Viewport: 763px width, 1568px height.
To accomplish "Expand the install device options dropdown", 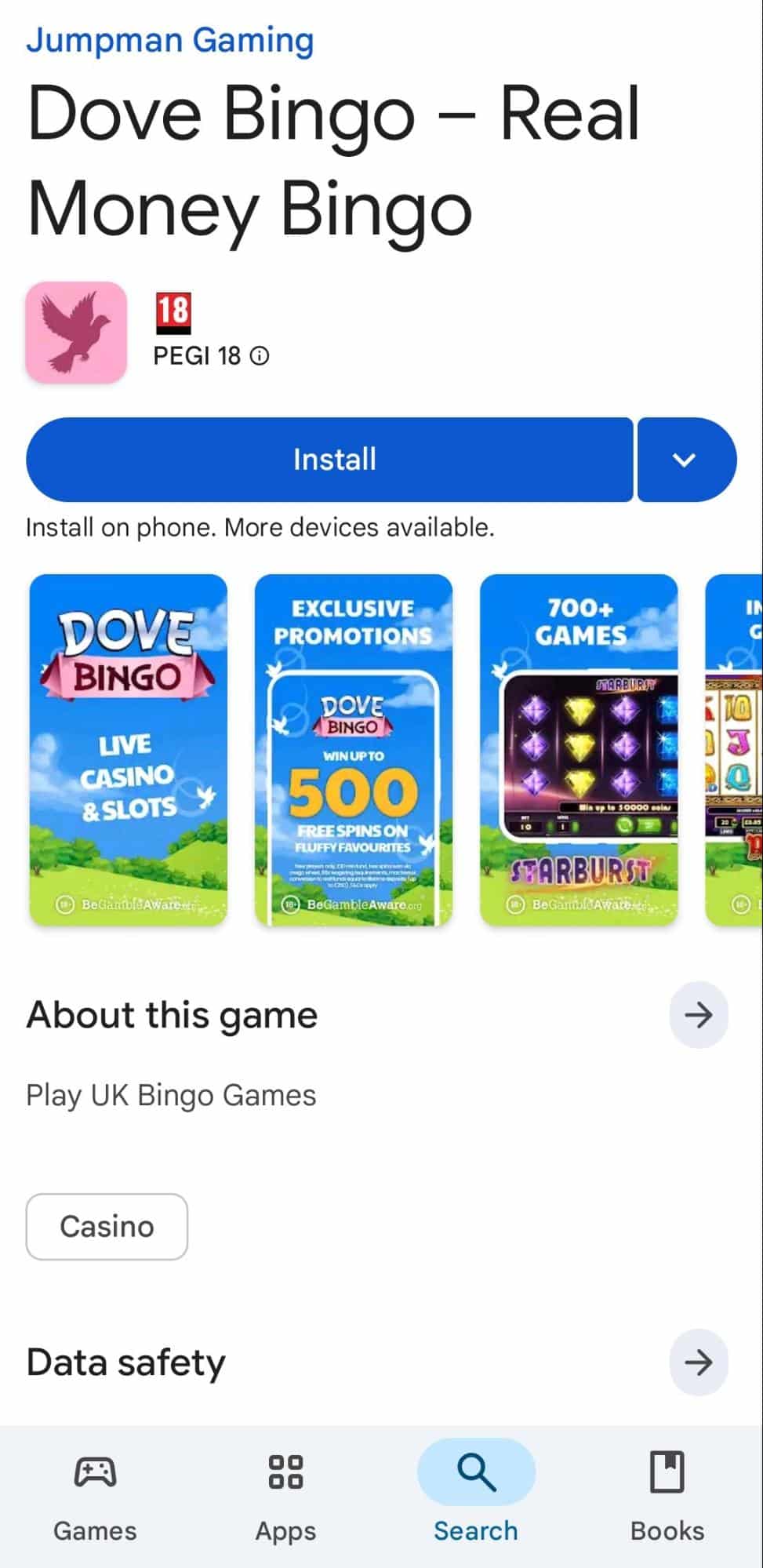I will (x=685, y=460).
